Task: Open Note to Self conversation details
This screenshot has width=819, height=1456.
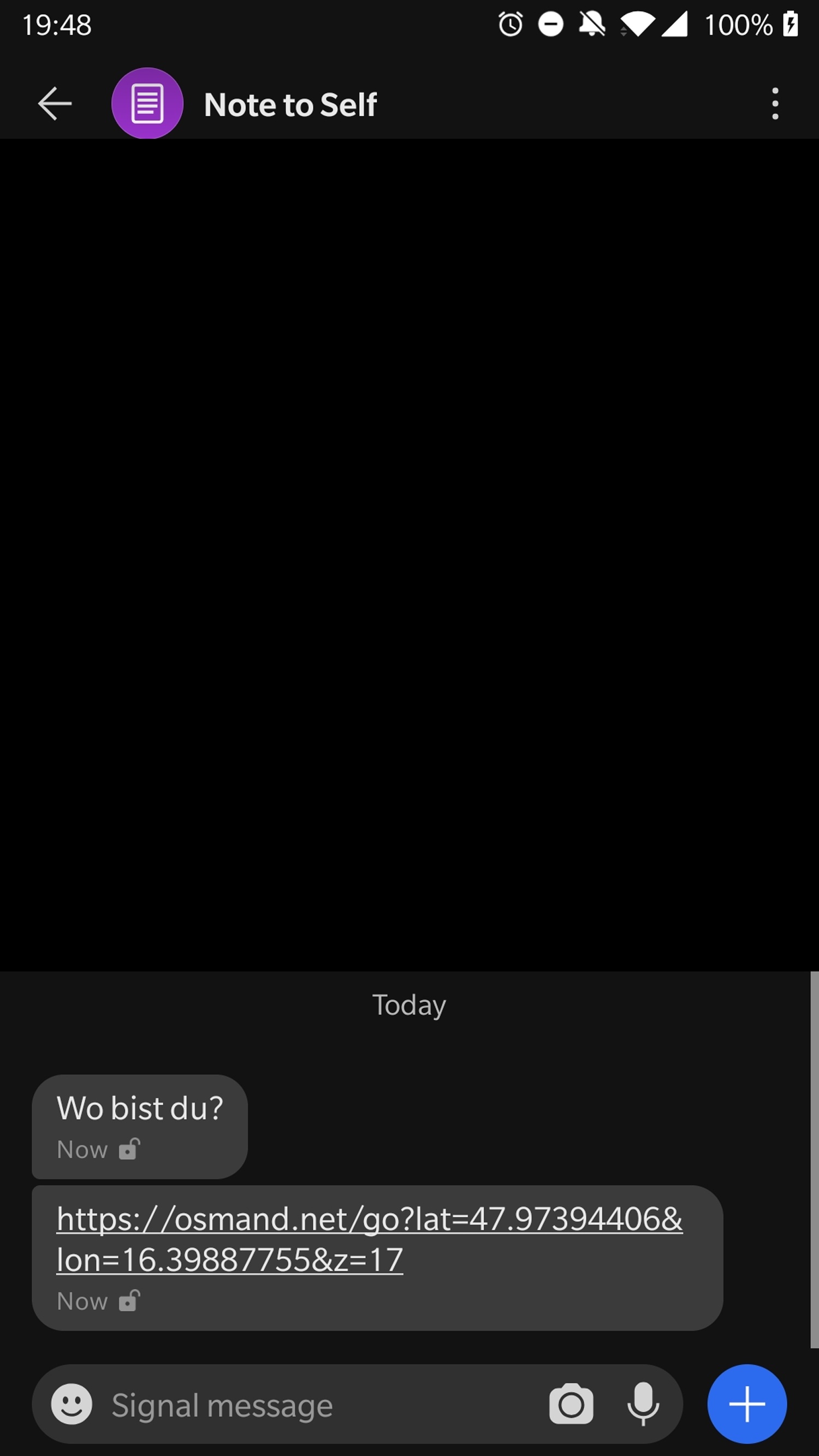Action: pos(290,104)
